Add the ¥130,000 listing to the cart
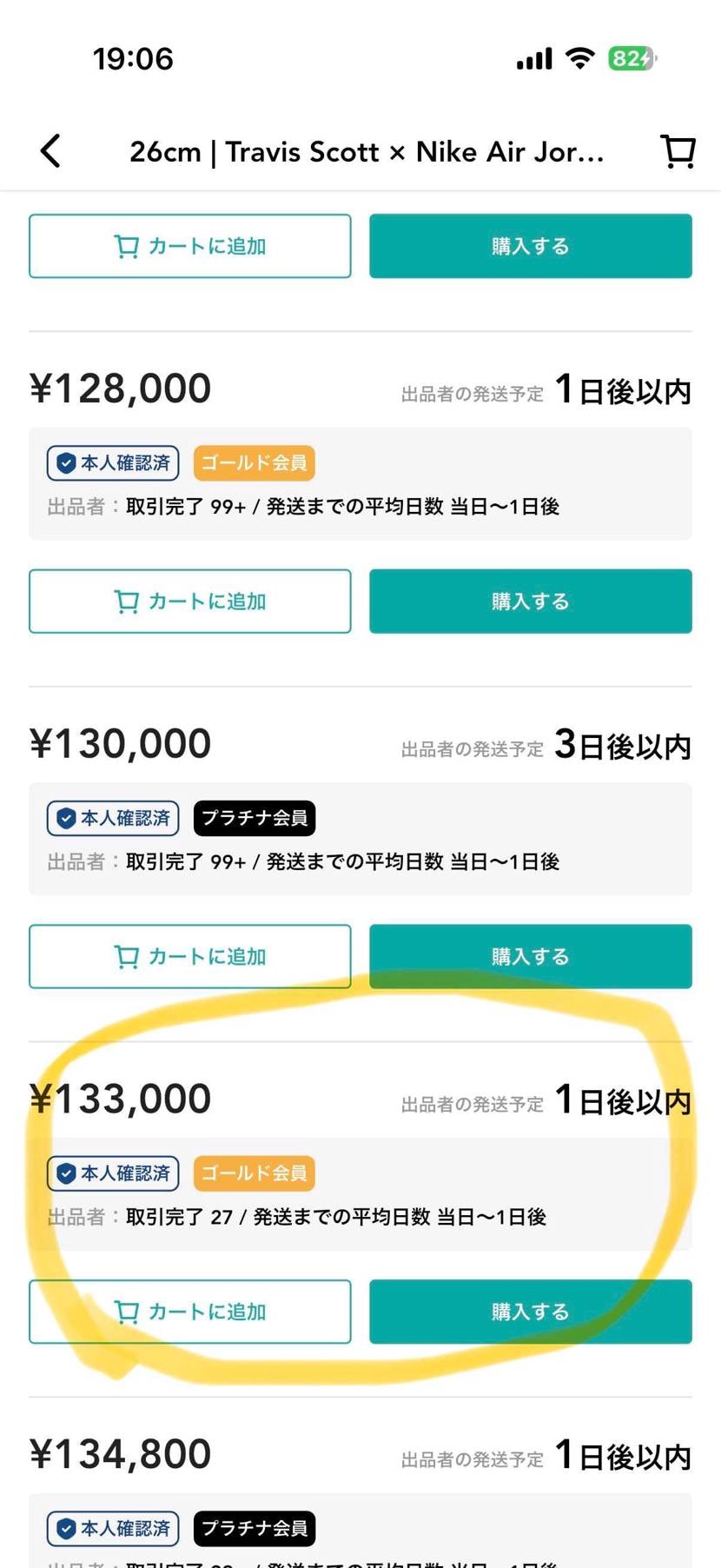This screenshot has width=721, height=1568. click(x=189, y=956)
